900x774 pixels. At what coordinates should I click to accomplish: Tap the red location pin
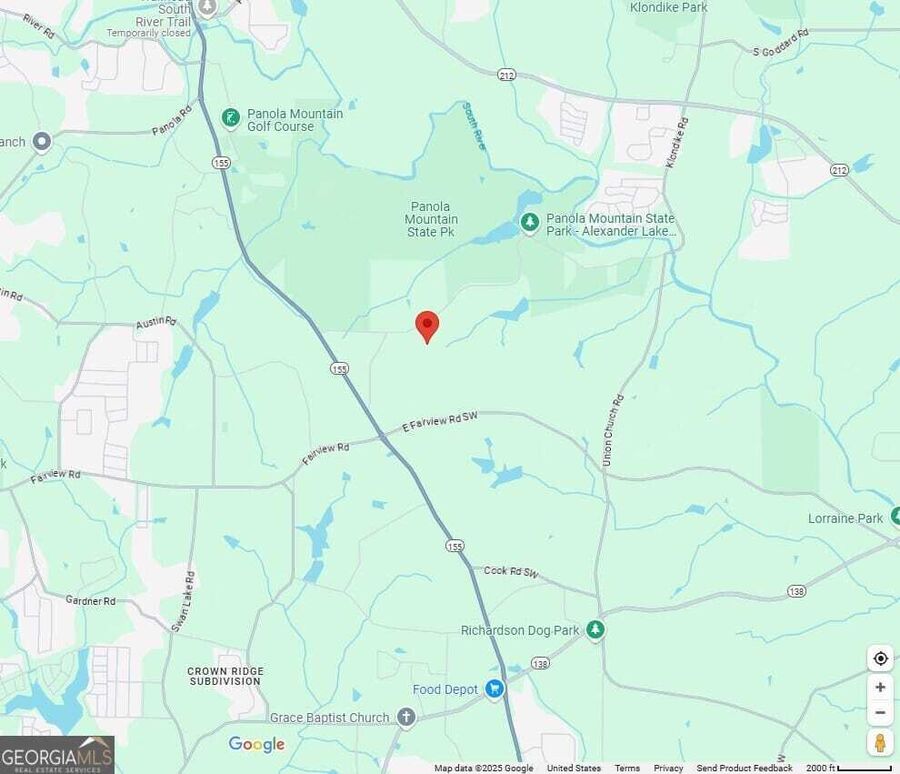pos(427,325)
